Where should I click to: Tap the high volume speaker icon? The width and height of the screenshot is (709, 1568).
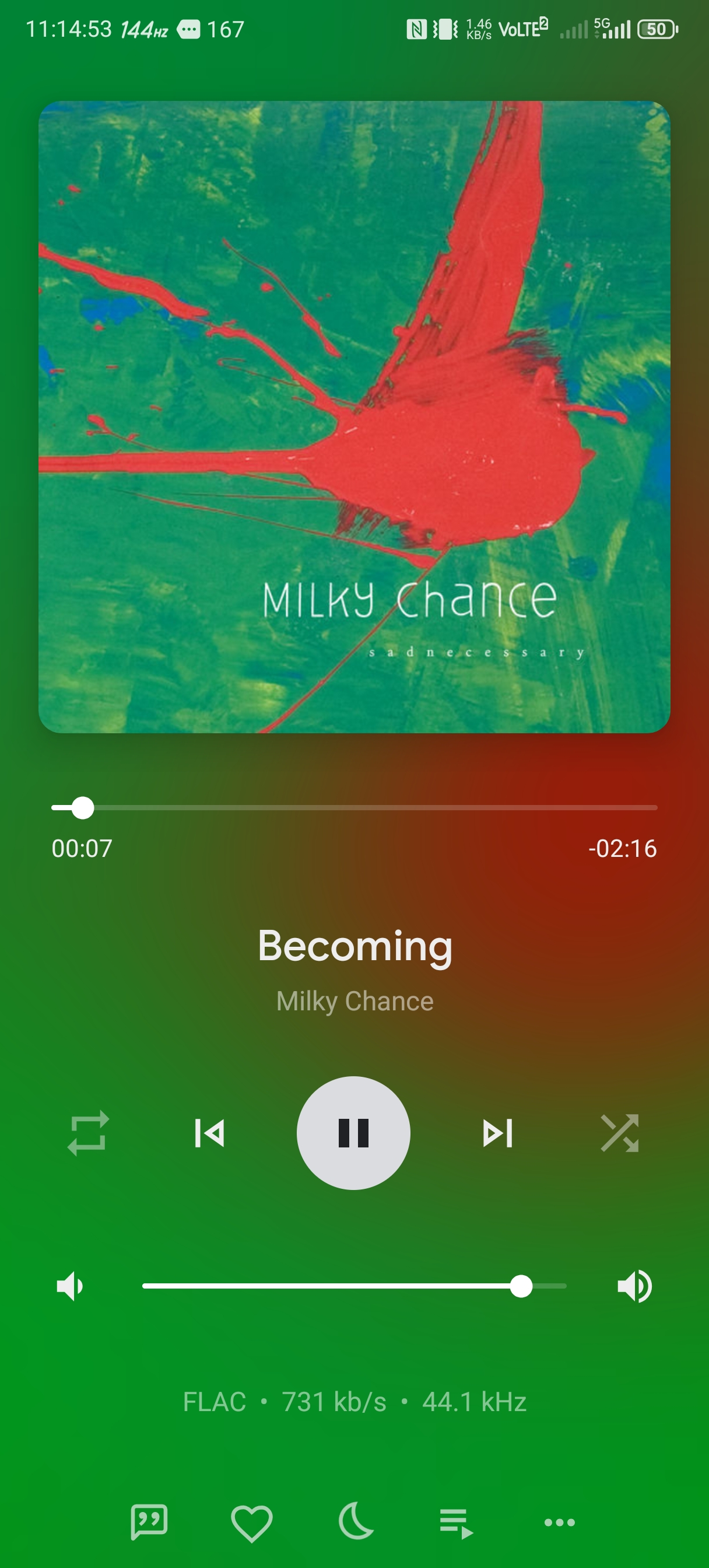click(x=634, y=1286)
